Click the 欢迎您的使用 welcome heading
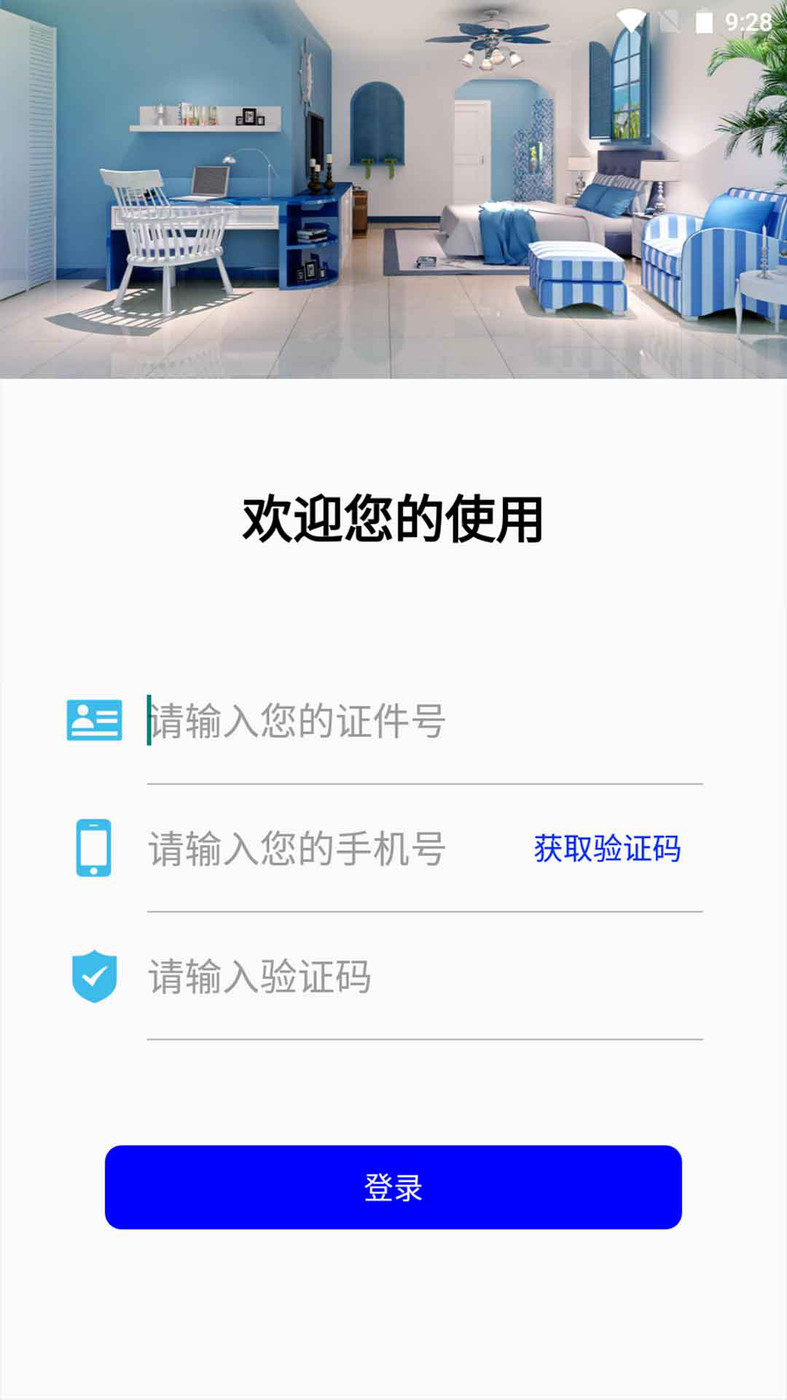The width and height of the screenshot is (787, 1400). pyautogui.click(x=393, y=518)
